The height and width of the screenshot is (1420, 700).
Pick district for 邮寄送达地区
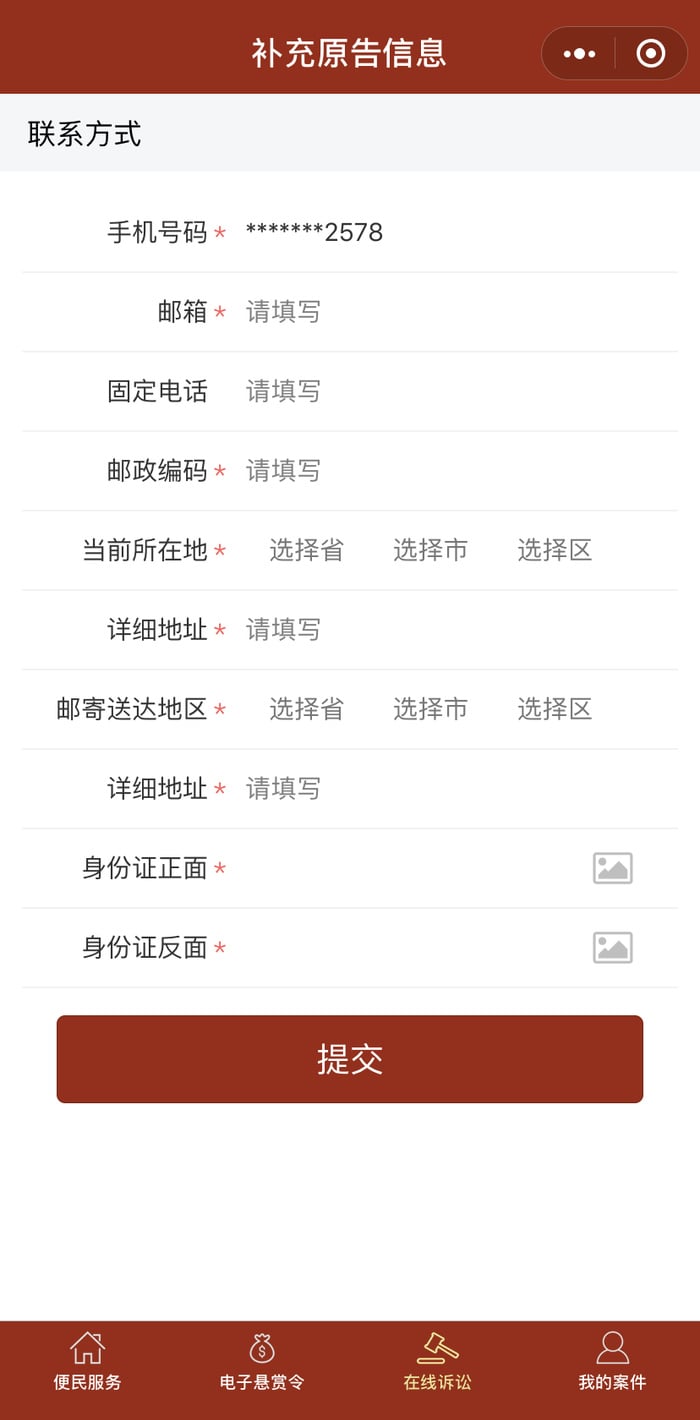coord(555,709)
